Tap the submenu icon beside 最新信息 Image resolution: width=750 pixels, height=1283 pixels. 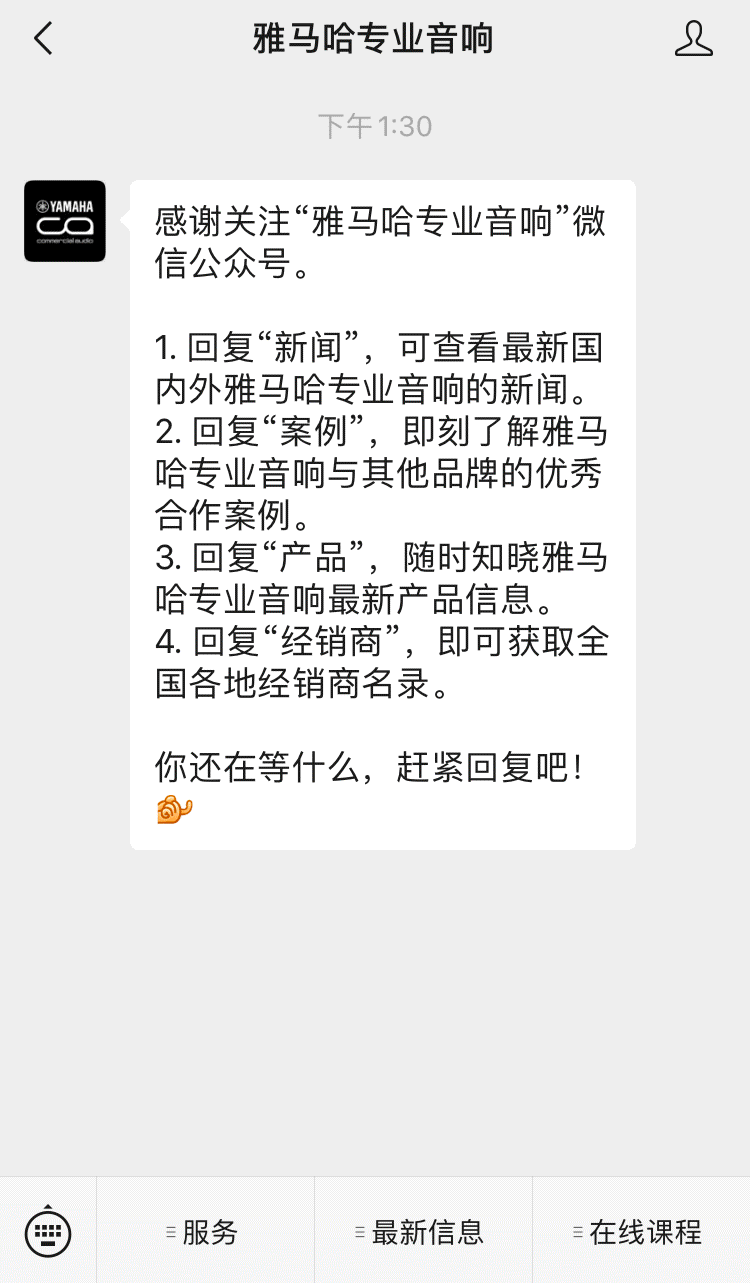(360, 1233)
